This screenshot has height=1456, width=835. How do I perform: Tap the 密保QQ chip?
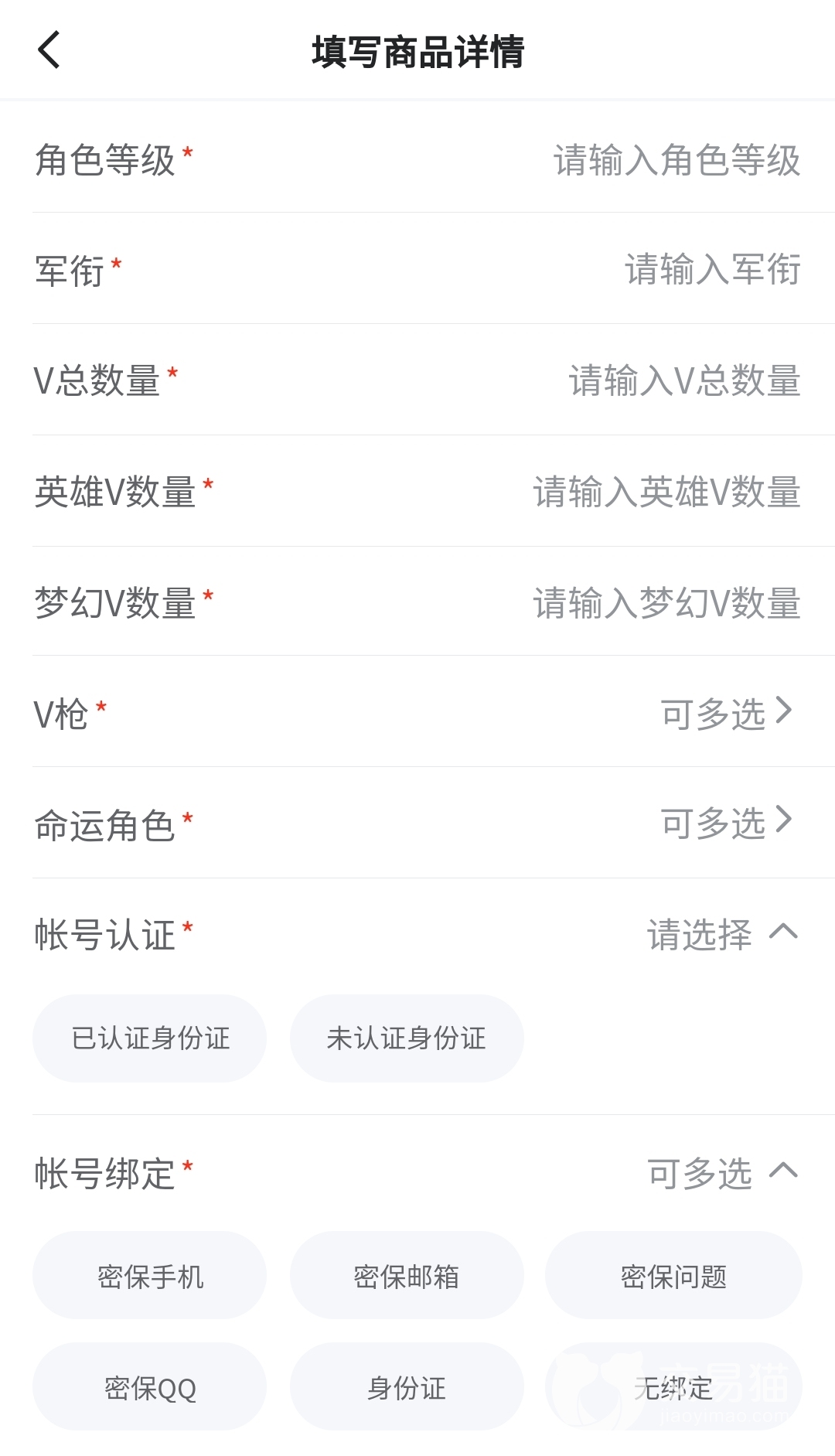tap(150, 1388)
